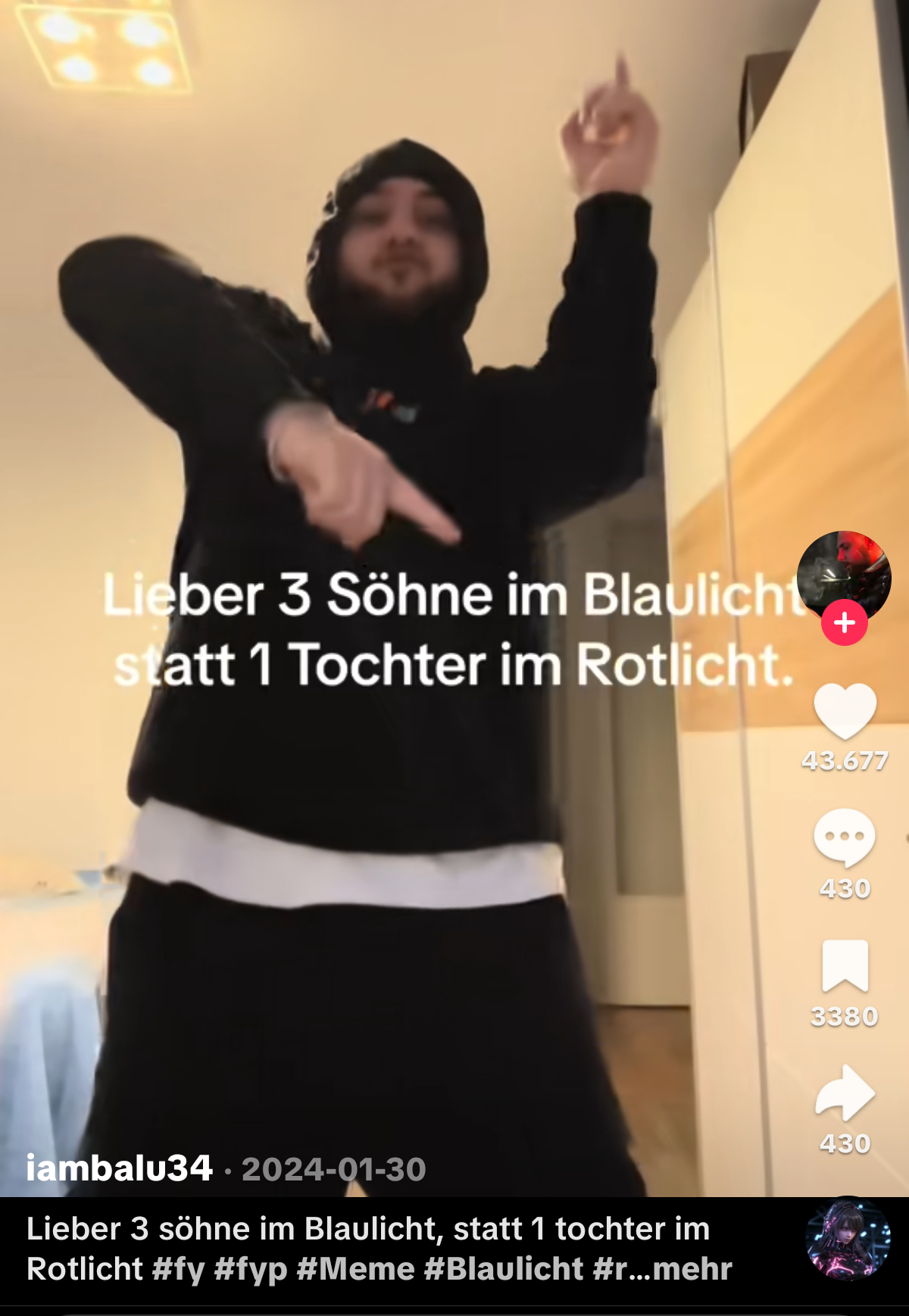The image size is (909, 1316).
Task: Open the #fyp hashtag
Action: tap(250, 1269)
